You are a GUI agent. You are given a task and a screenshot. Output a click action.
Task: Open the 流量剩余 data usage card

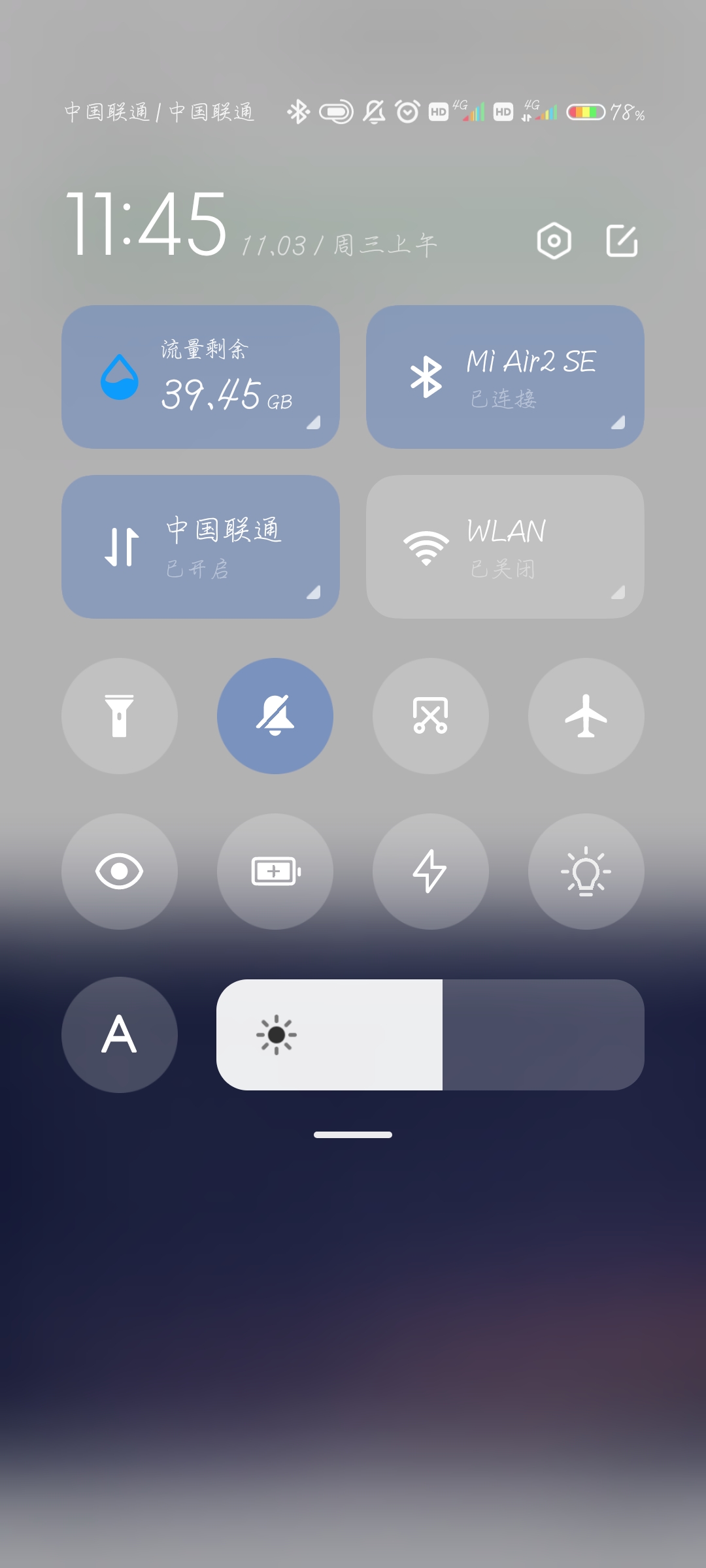pos(201,377)
